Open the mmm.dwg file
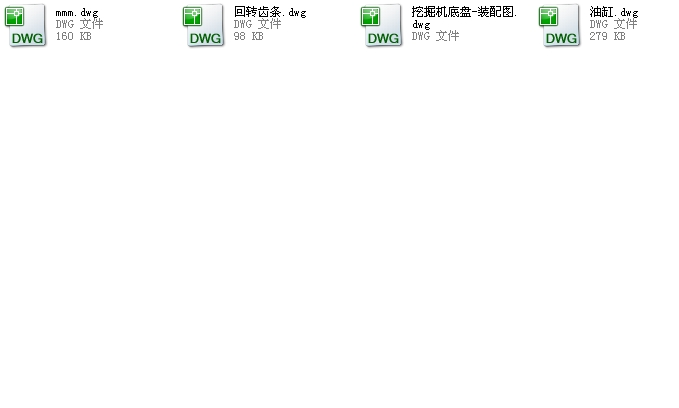 tap(26, 26)
